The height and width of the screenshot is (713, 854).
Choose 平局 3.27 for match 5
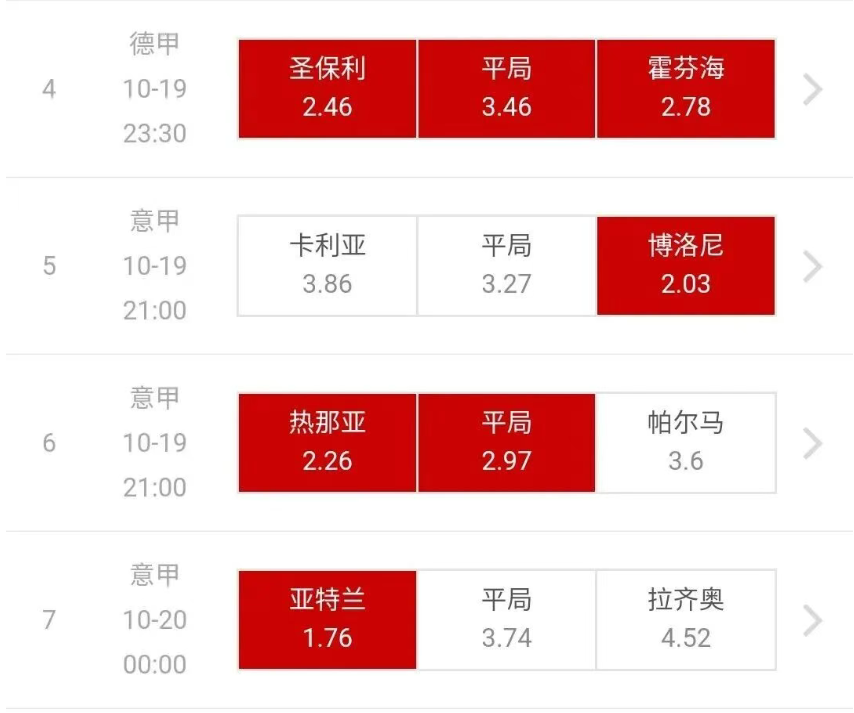pyautogui.click(x=506, y=266)
